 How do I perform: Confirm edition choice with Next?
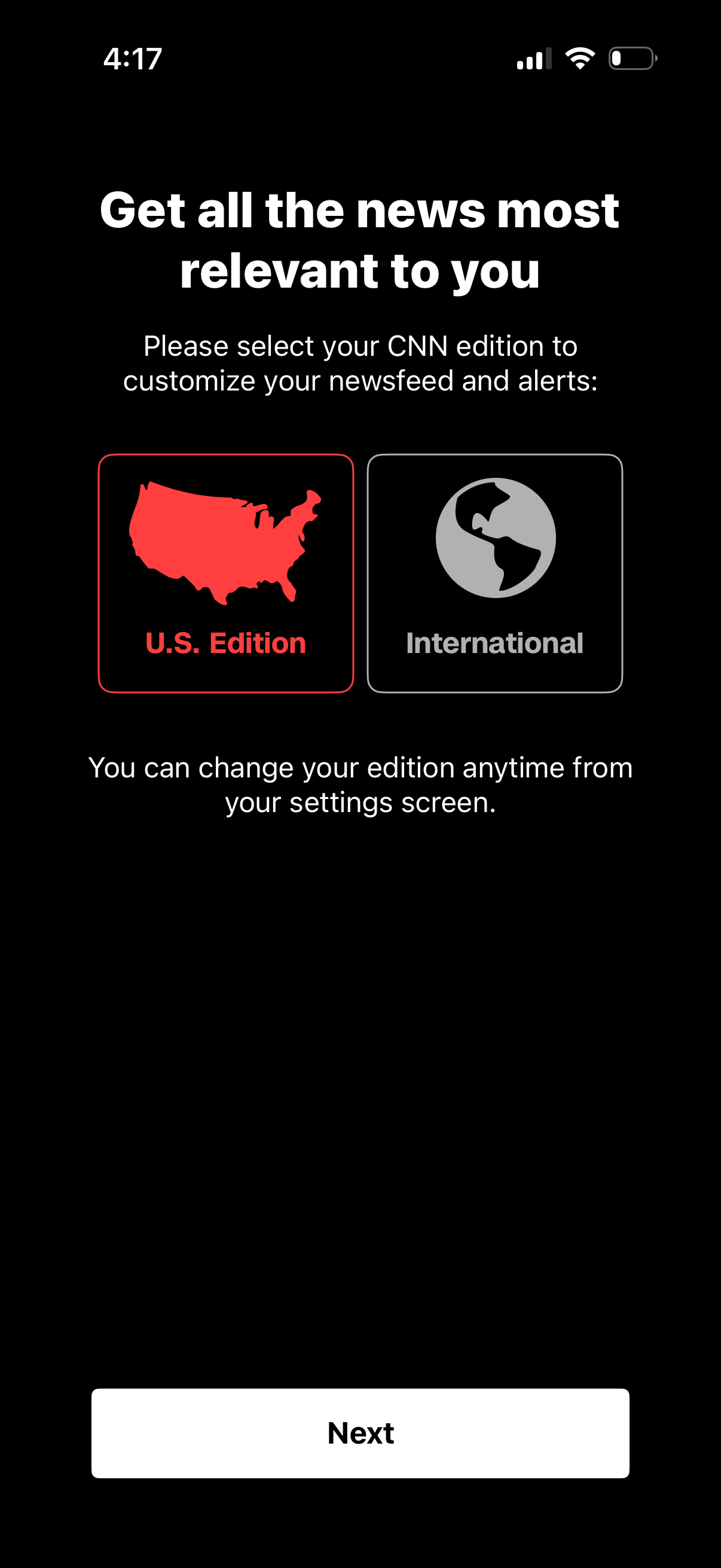click(360, 1433)
